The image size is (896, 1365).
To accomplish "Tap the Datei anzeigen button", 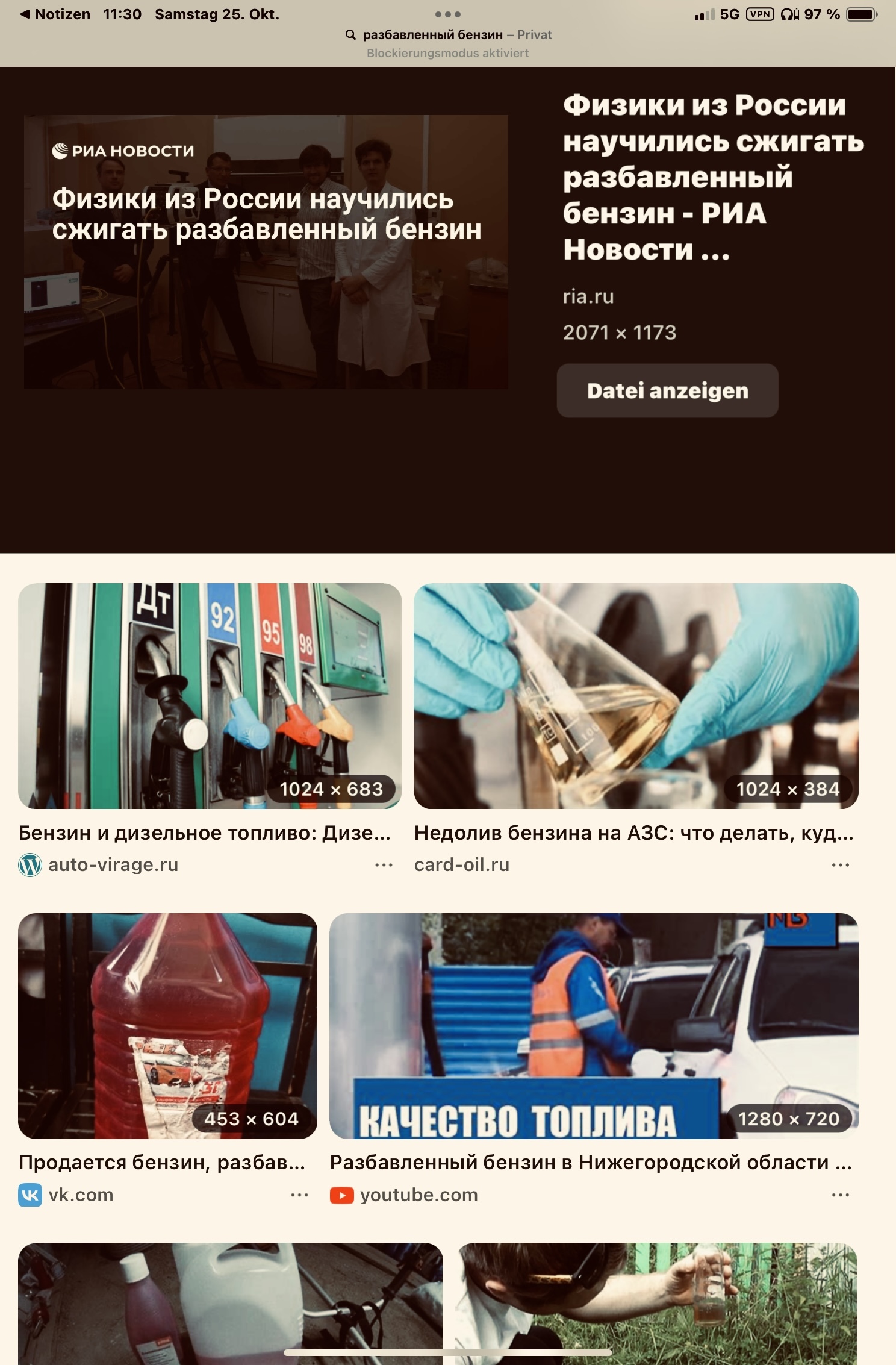I will pyautogui.click(x=667, y=390).
